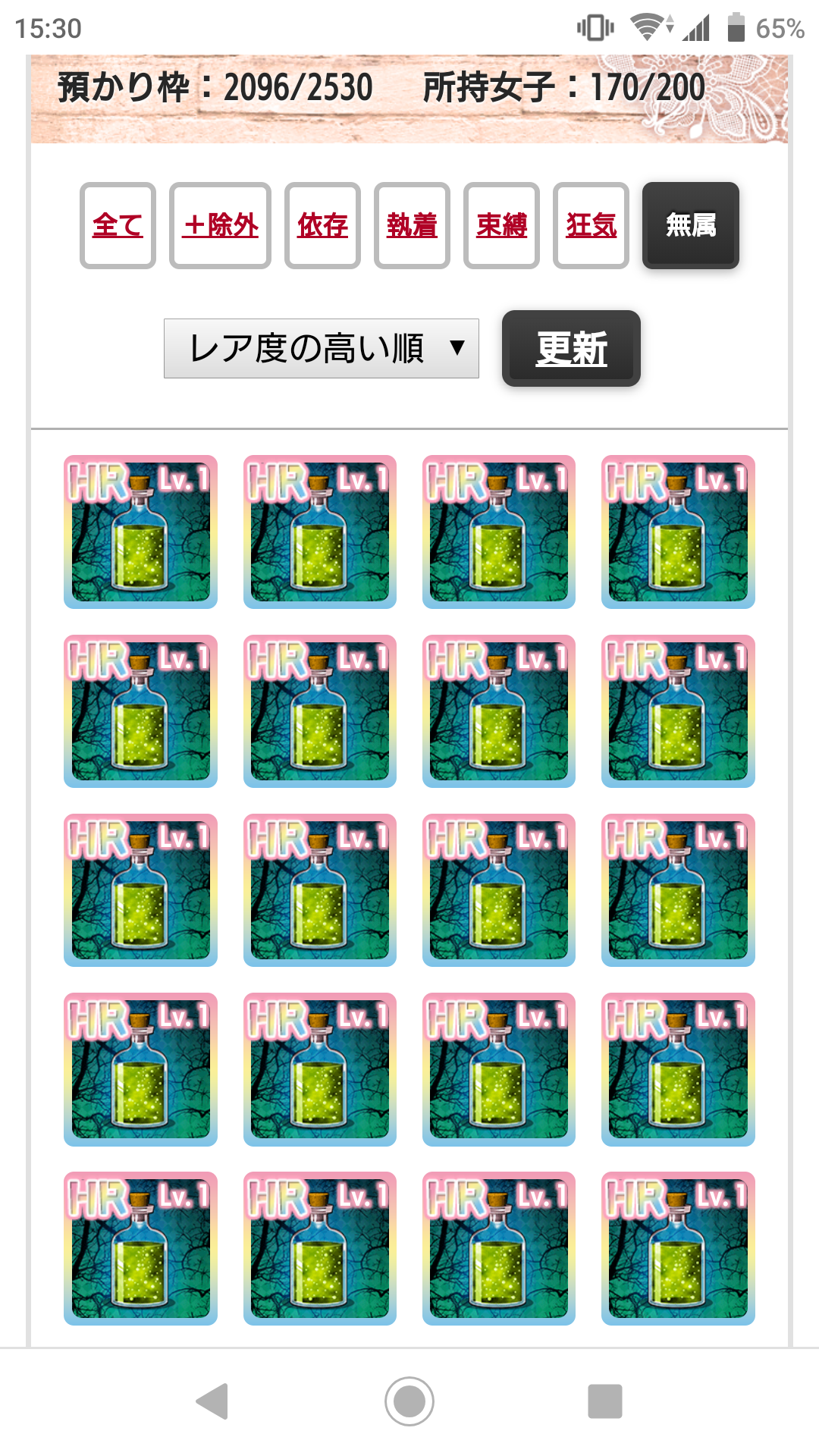Switch to the 依存 filter

(x=322, y=225)
